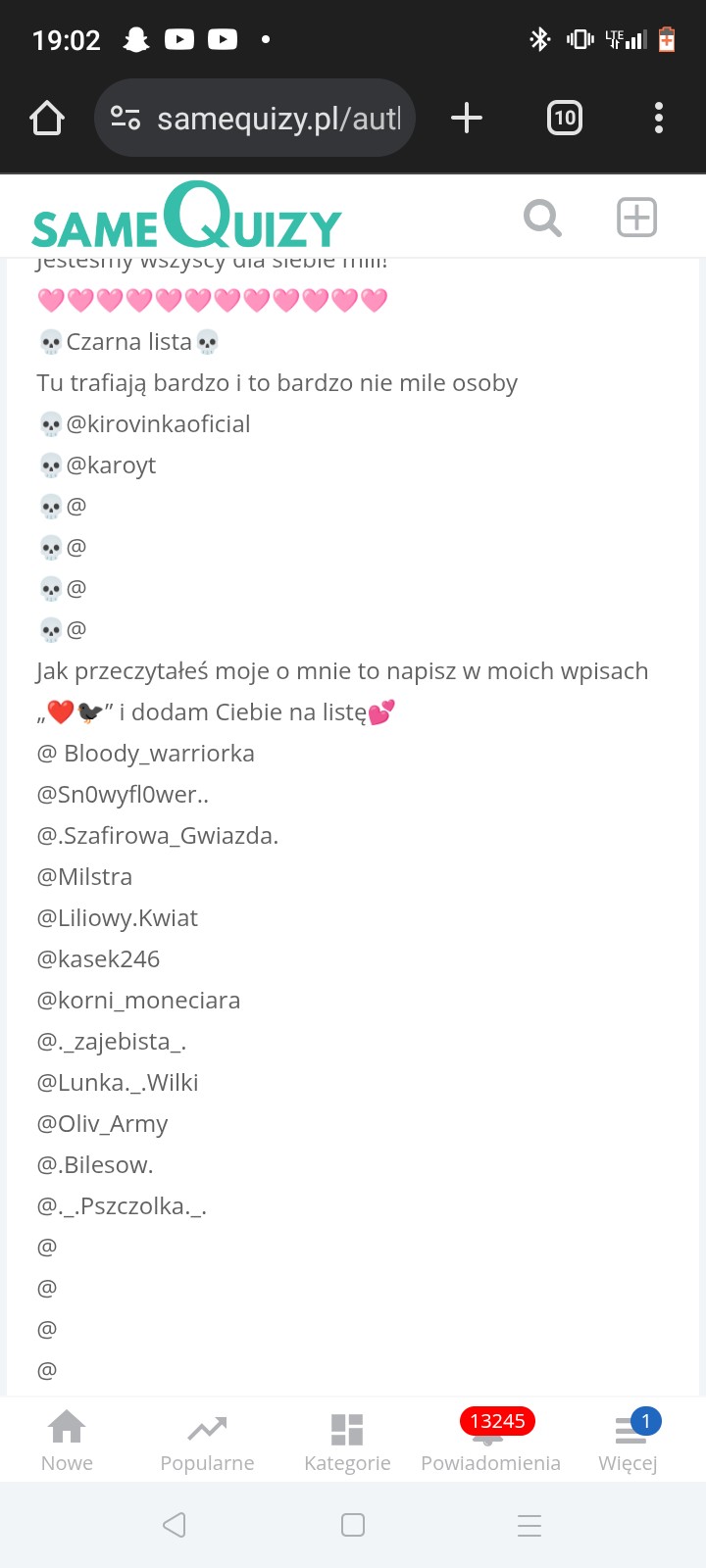706x1568 pixels.
Task: Go back with the system back button
Action: click(x=175, y=1525)
